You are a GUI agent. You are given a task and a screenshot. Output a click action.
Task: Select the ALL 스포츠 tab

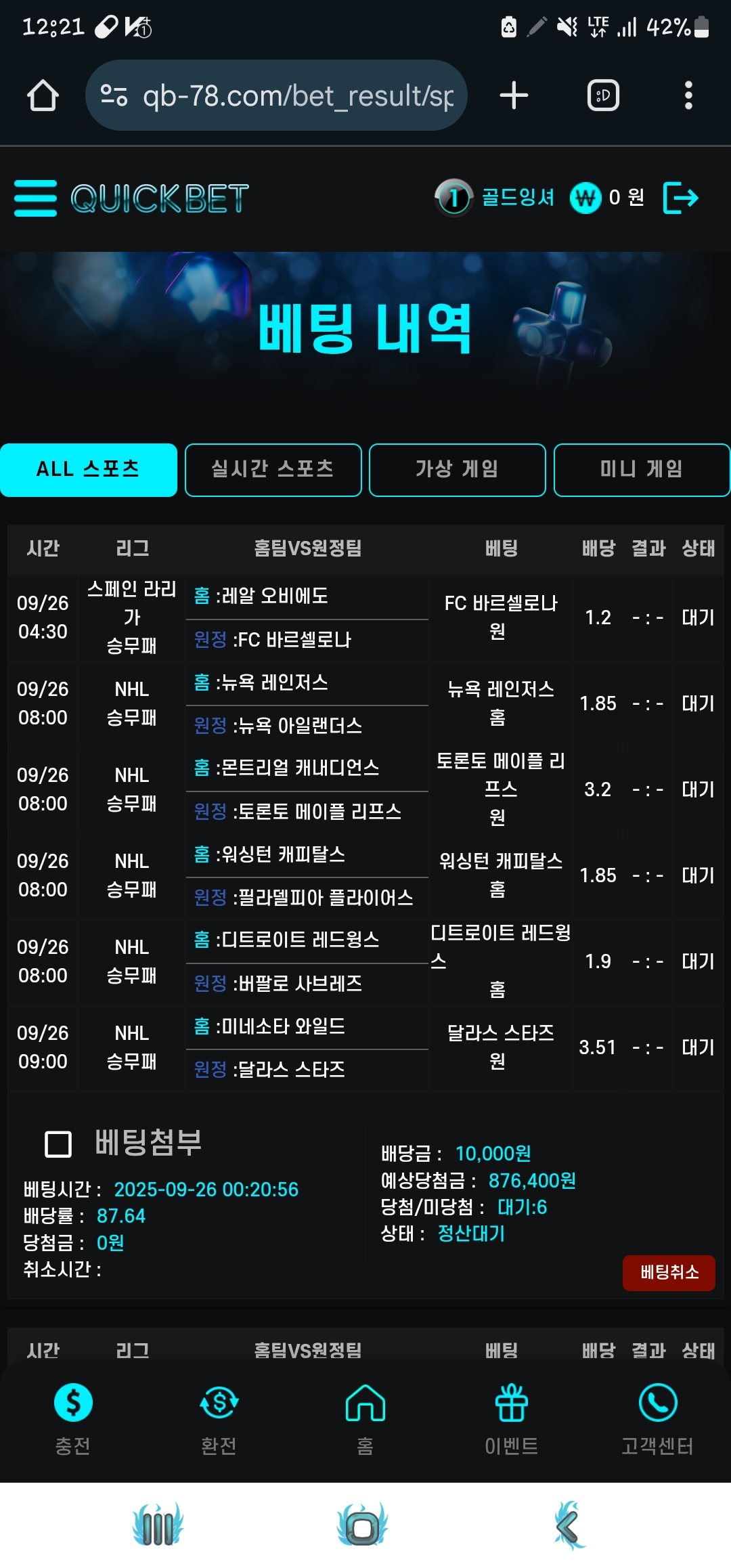pyautogui.click(x=89, y=470)
